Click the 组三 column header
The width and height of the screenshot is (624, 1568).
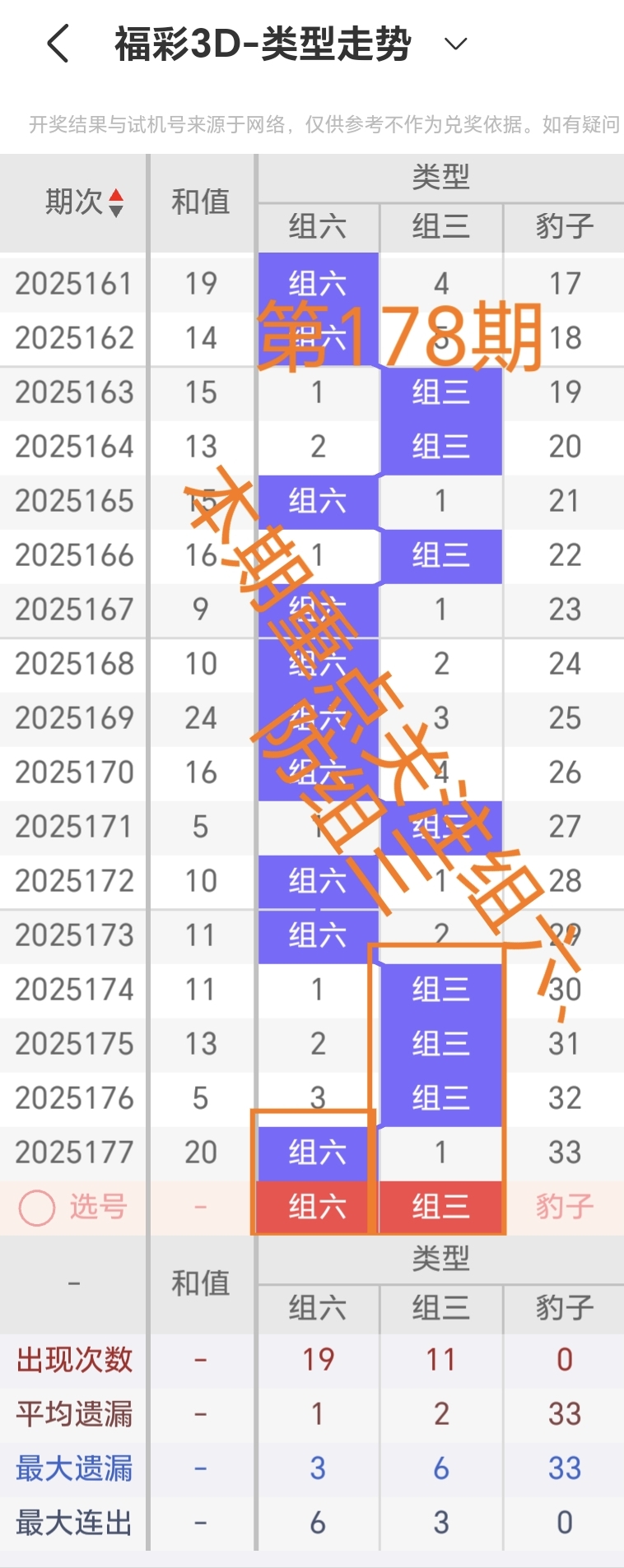point(441,229)
